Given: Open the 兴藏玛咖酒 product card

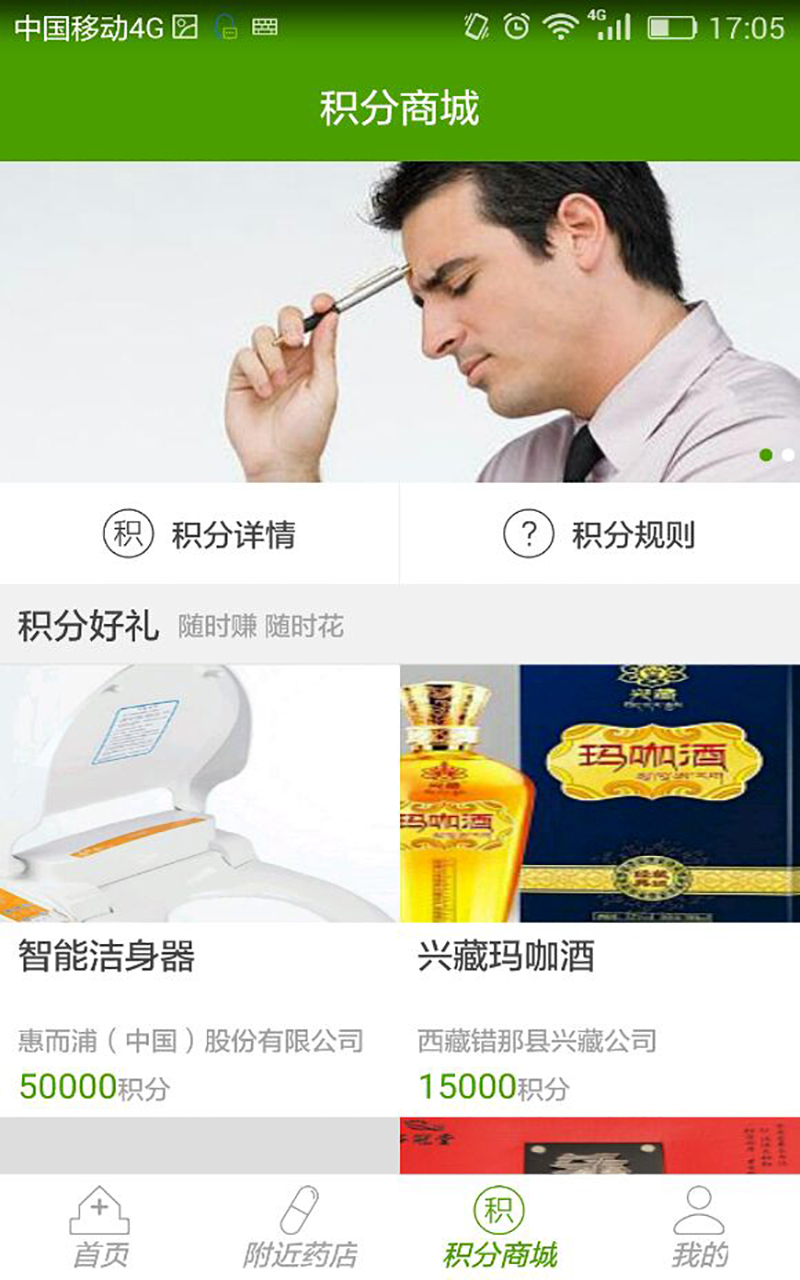Looking at the screenshot, I should 600,880.
